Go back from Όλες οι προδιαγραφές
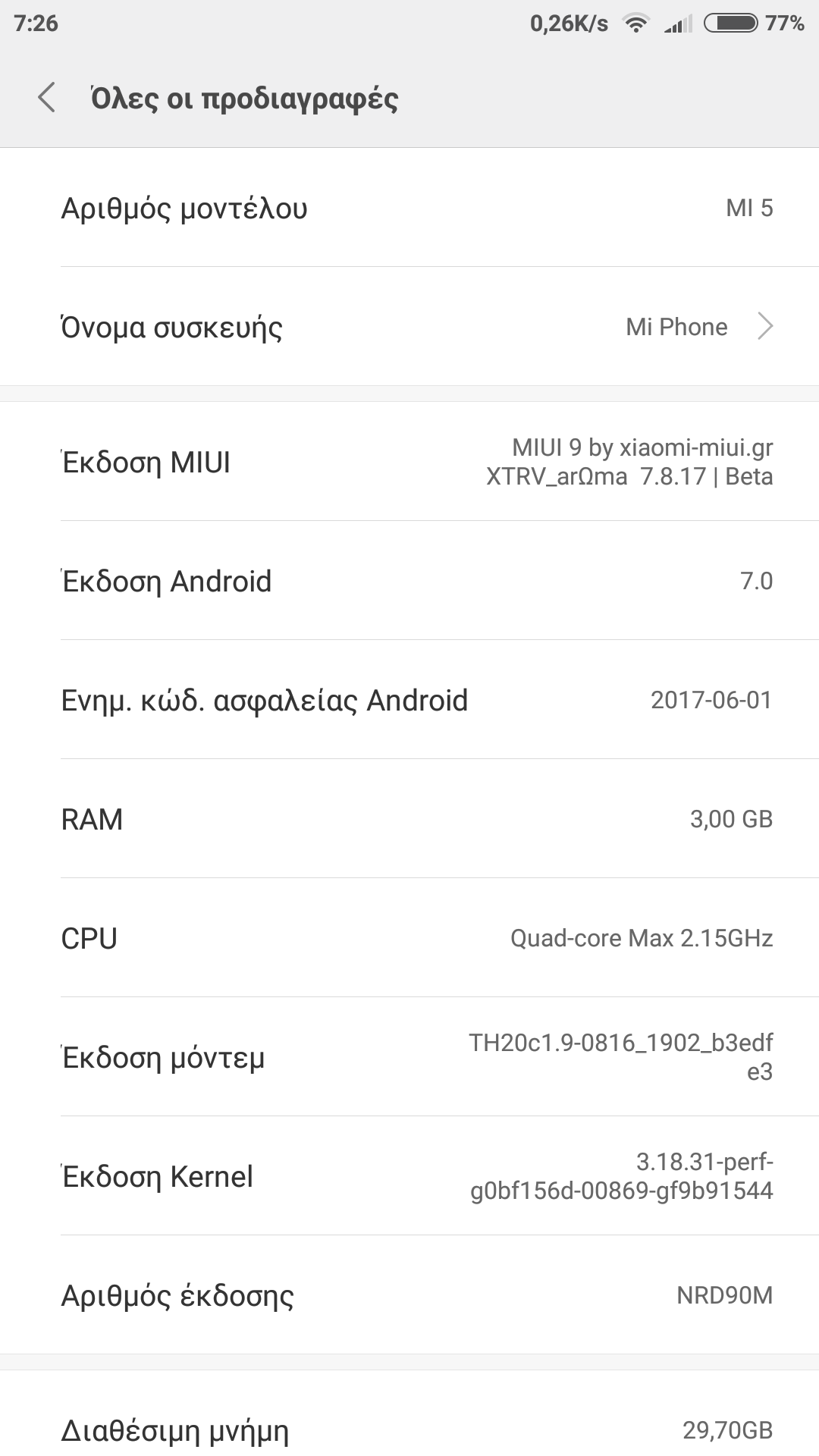Screen dimensions: 819x1456 47,98
